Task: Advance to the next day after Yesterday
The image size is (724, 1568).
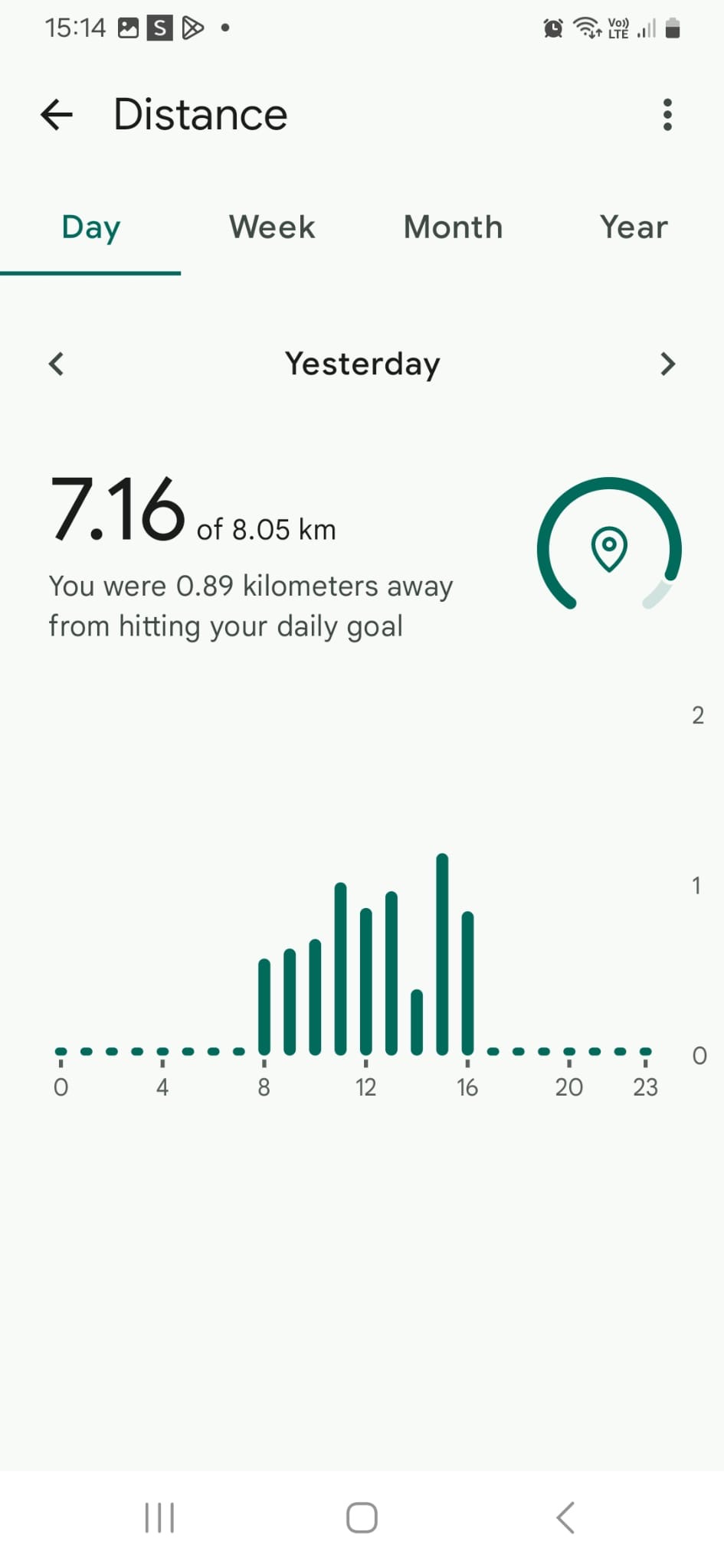Action: tap(667, 364)
